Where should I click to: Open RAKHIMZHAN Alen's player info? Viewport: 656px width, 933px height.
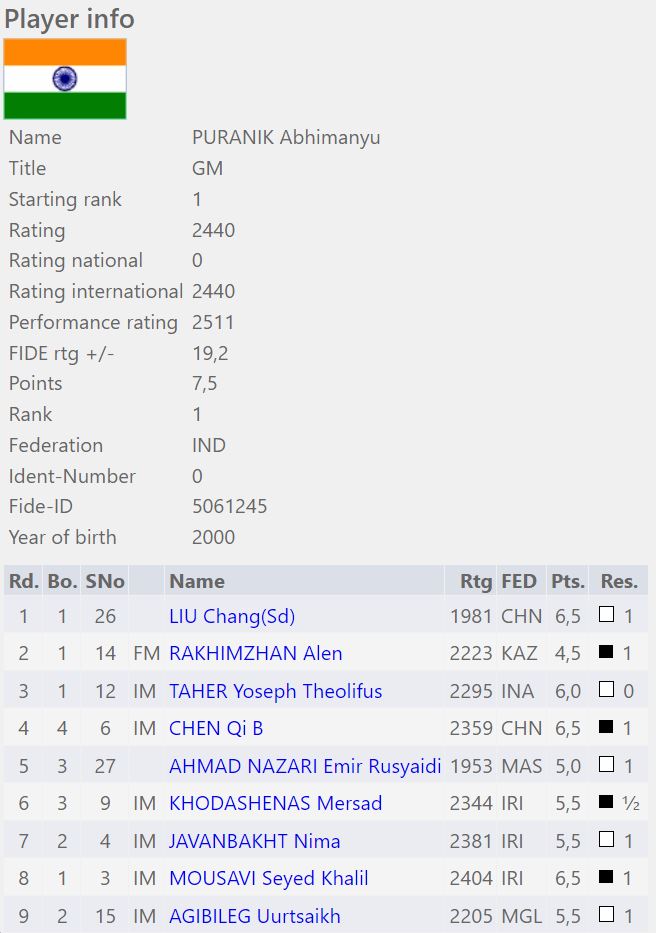pyautogui.click(x=256, y=654)
